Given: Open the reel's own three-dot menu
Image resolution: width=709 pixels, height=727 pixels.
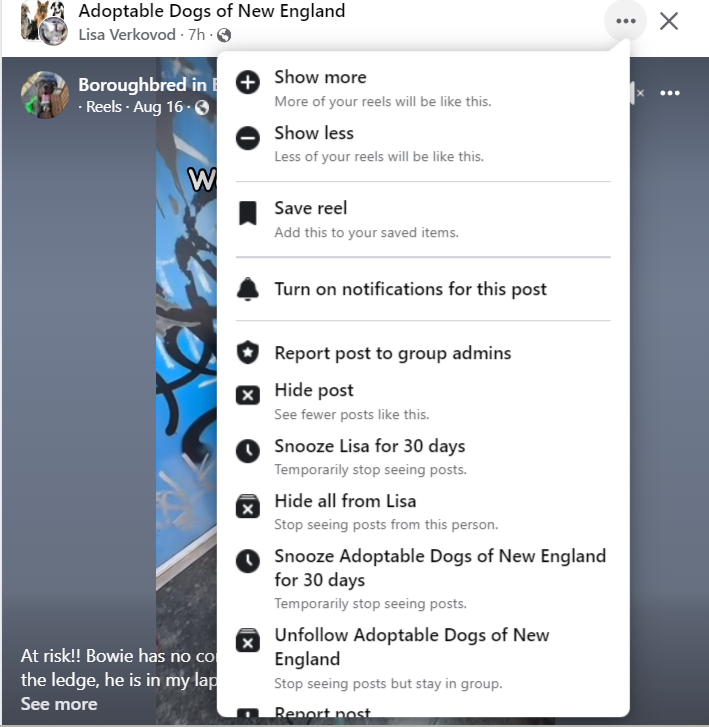Looking at the screenshot, I should 670,93.
